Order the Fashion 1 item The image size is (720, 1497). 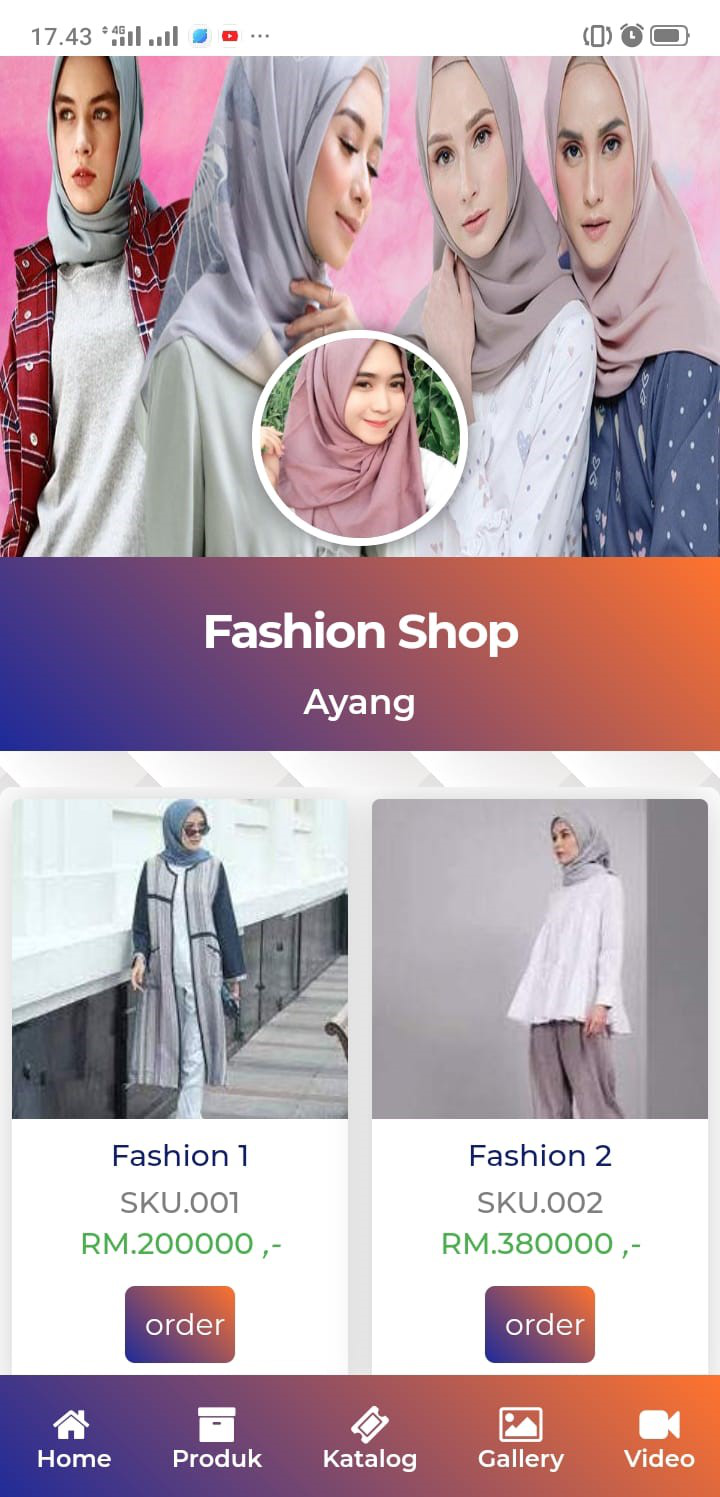click(180, 1324)
